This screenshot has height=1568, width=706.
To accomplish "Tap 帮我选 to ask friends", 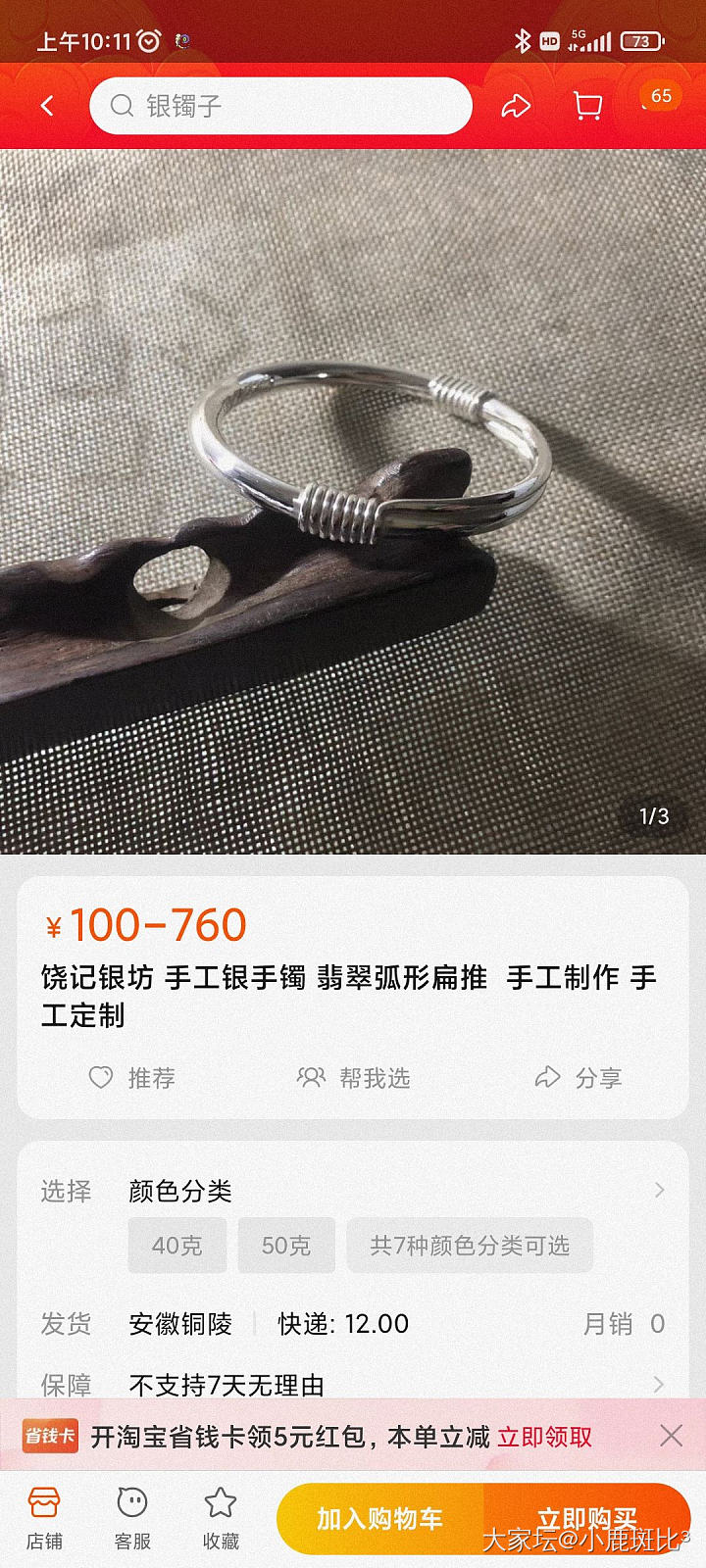I will pyautogui.click(x=354, y=1078).
